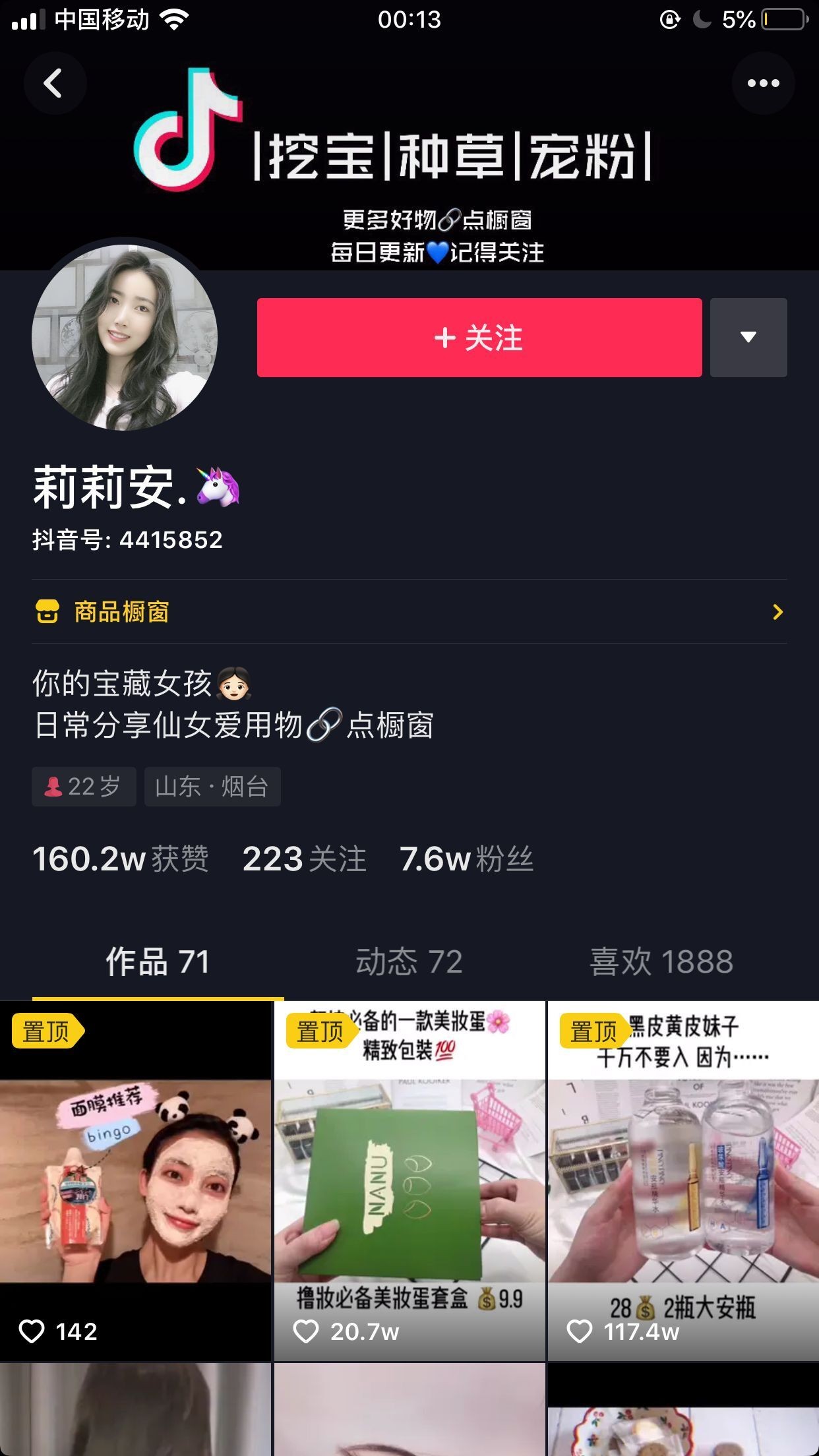
Task: Open the pinned 美妆蛋套盒 video
Action: pos(409,1180)
